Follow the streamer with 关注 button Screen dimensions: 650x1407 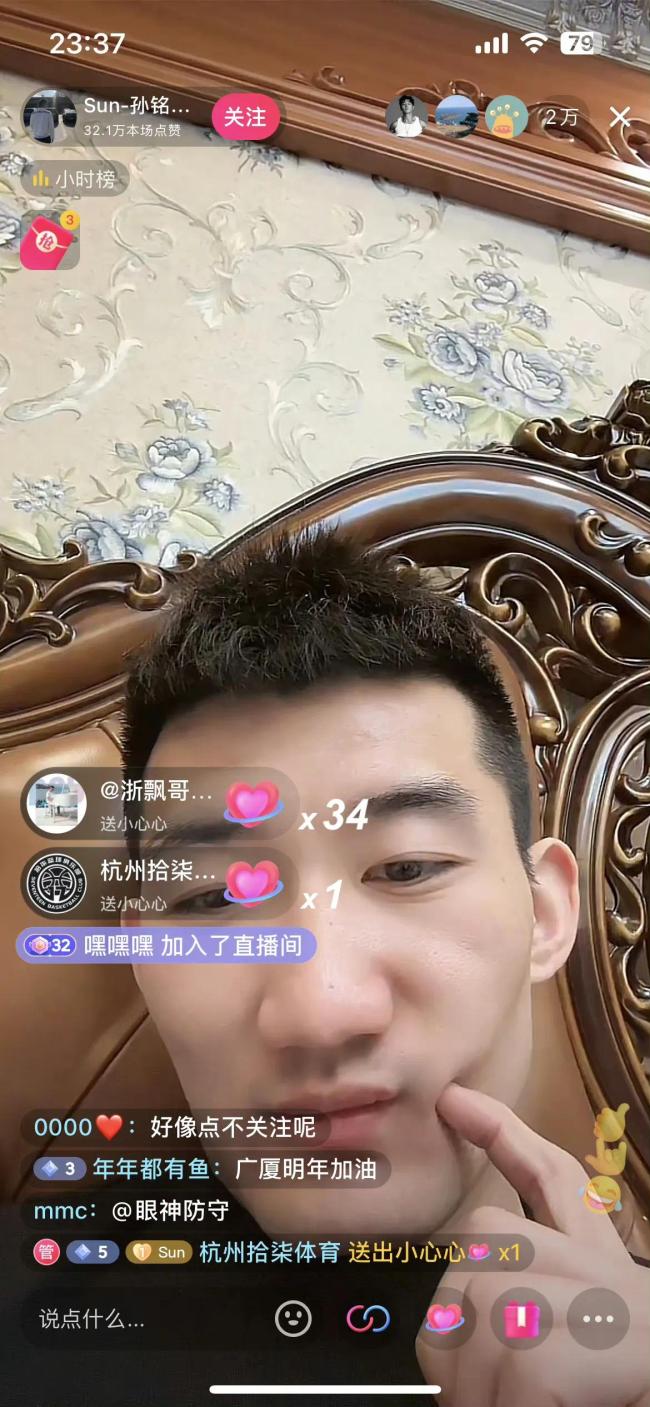click(245, 117)
